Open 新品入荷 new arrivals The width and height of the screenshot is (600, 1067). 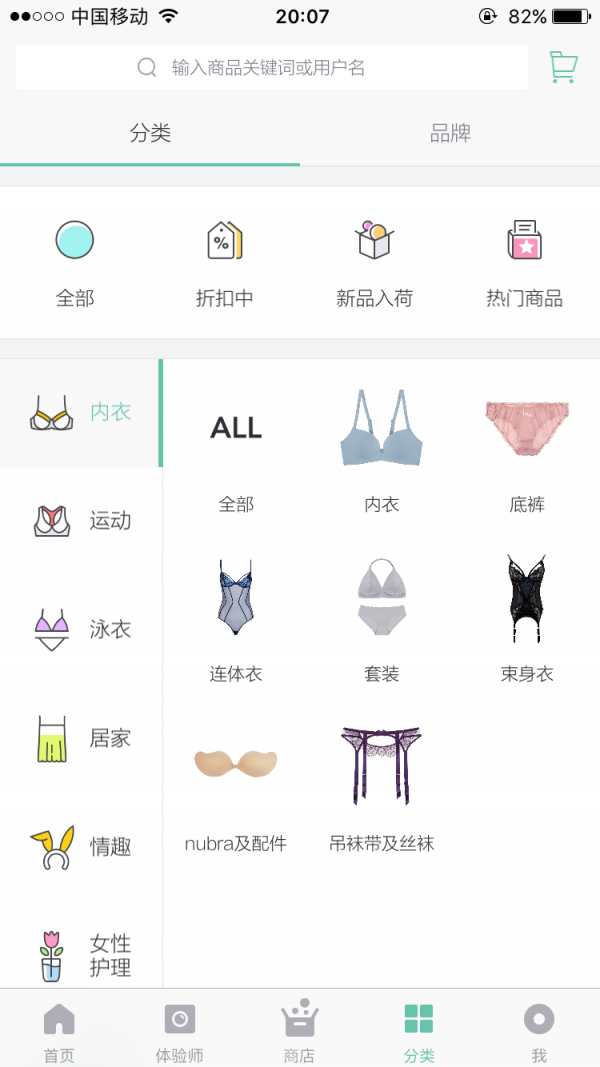tap(374, 262)
